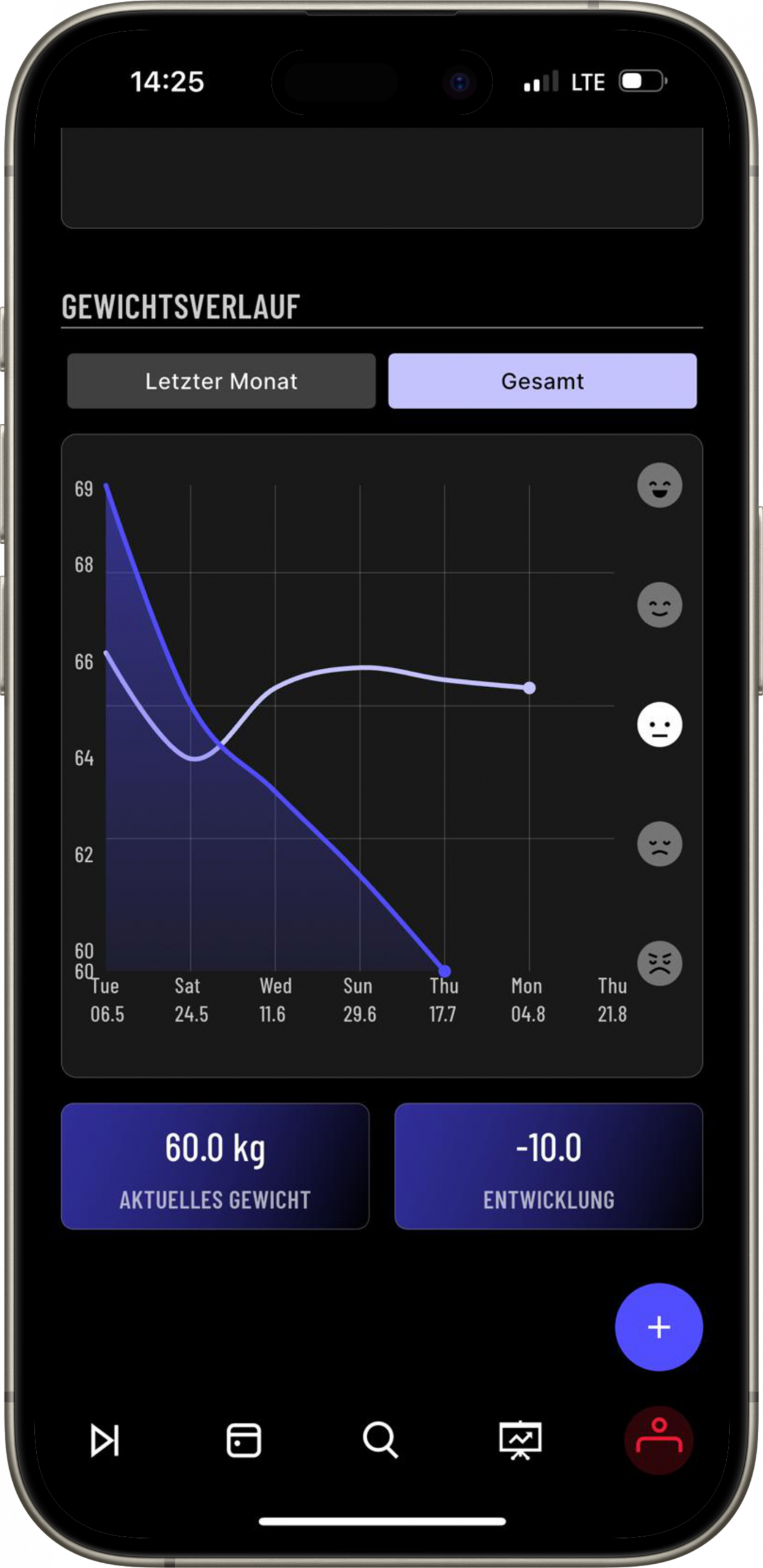The width and height of the screenshot is (763, 1568).
Task: Open the profile tab
Action: 658,1439
